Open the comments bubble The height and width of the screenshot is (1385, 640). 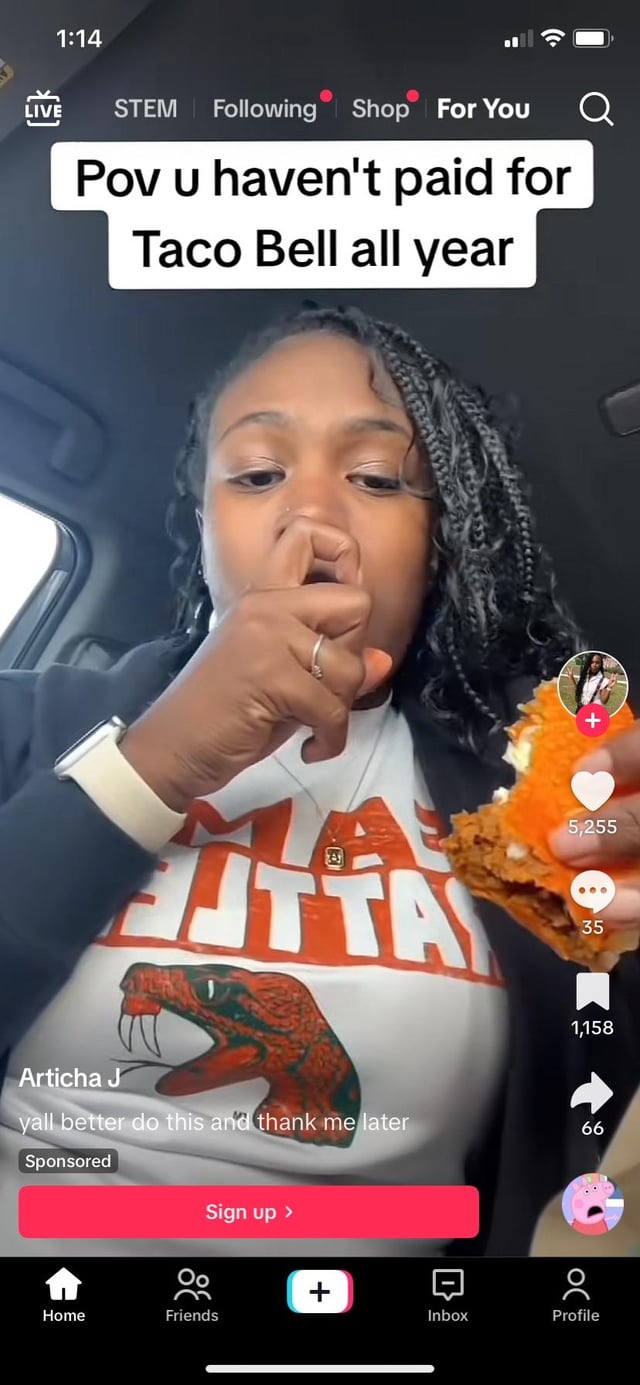point(592,892)
